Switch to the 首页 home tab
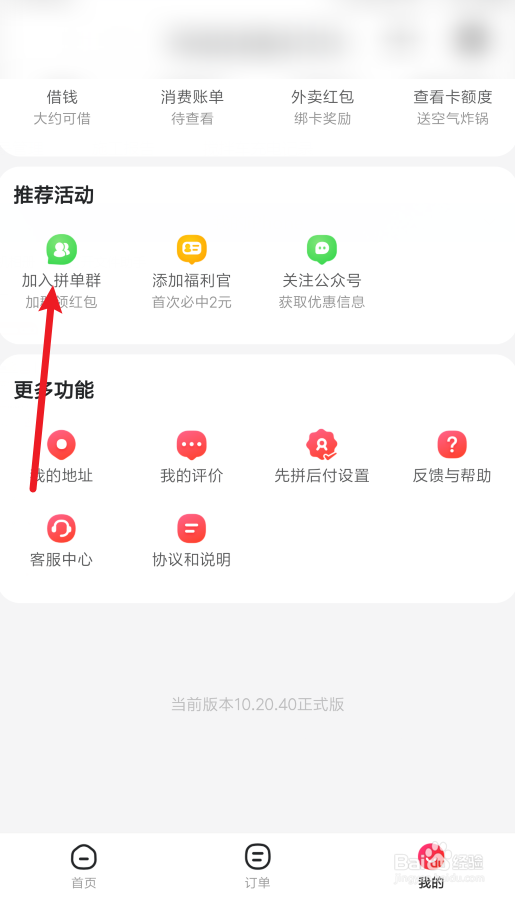 coord(84,866)
